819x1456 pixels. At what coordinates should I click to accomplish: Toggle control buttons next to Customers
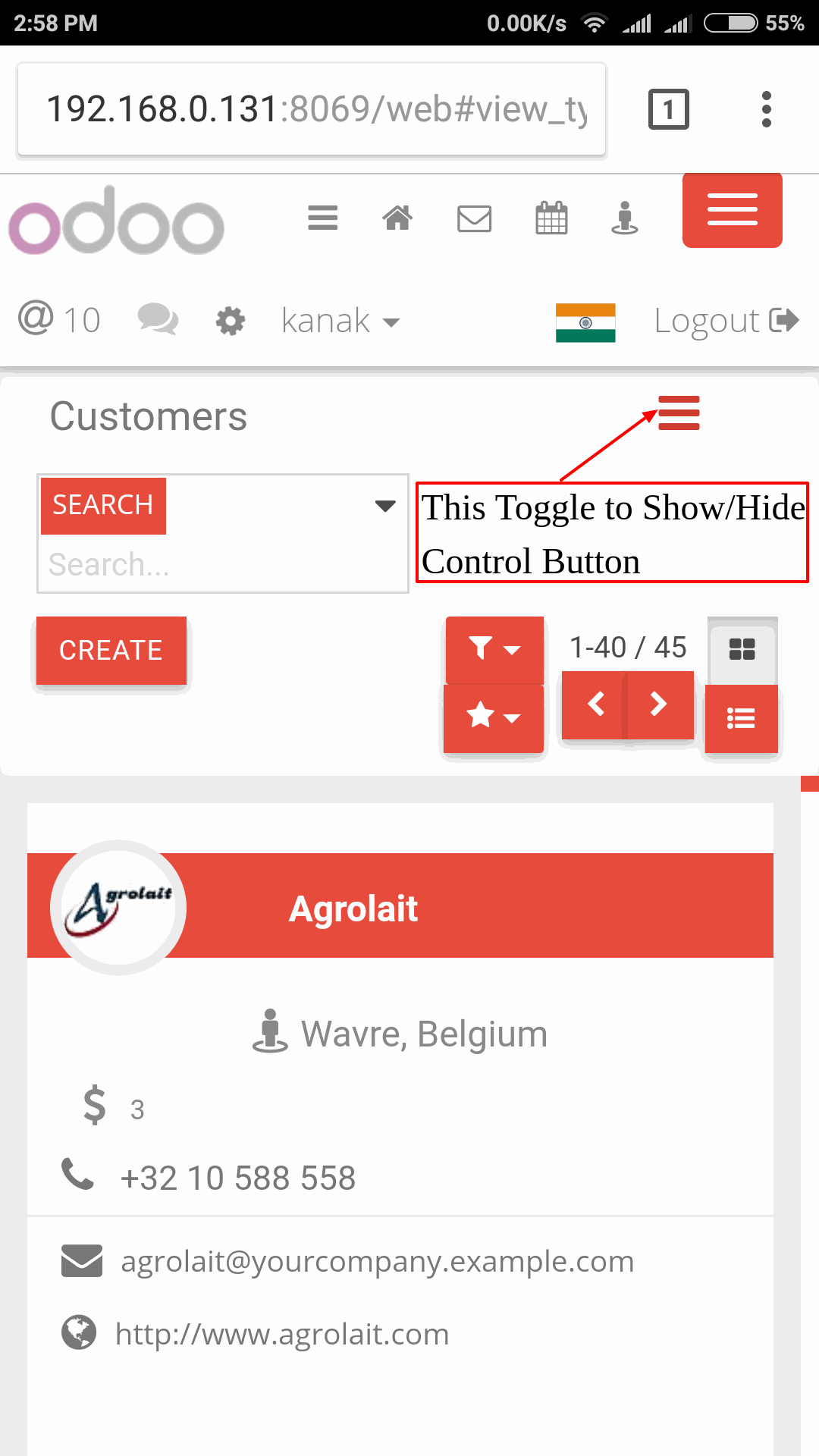point(679,413)
